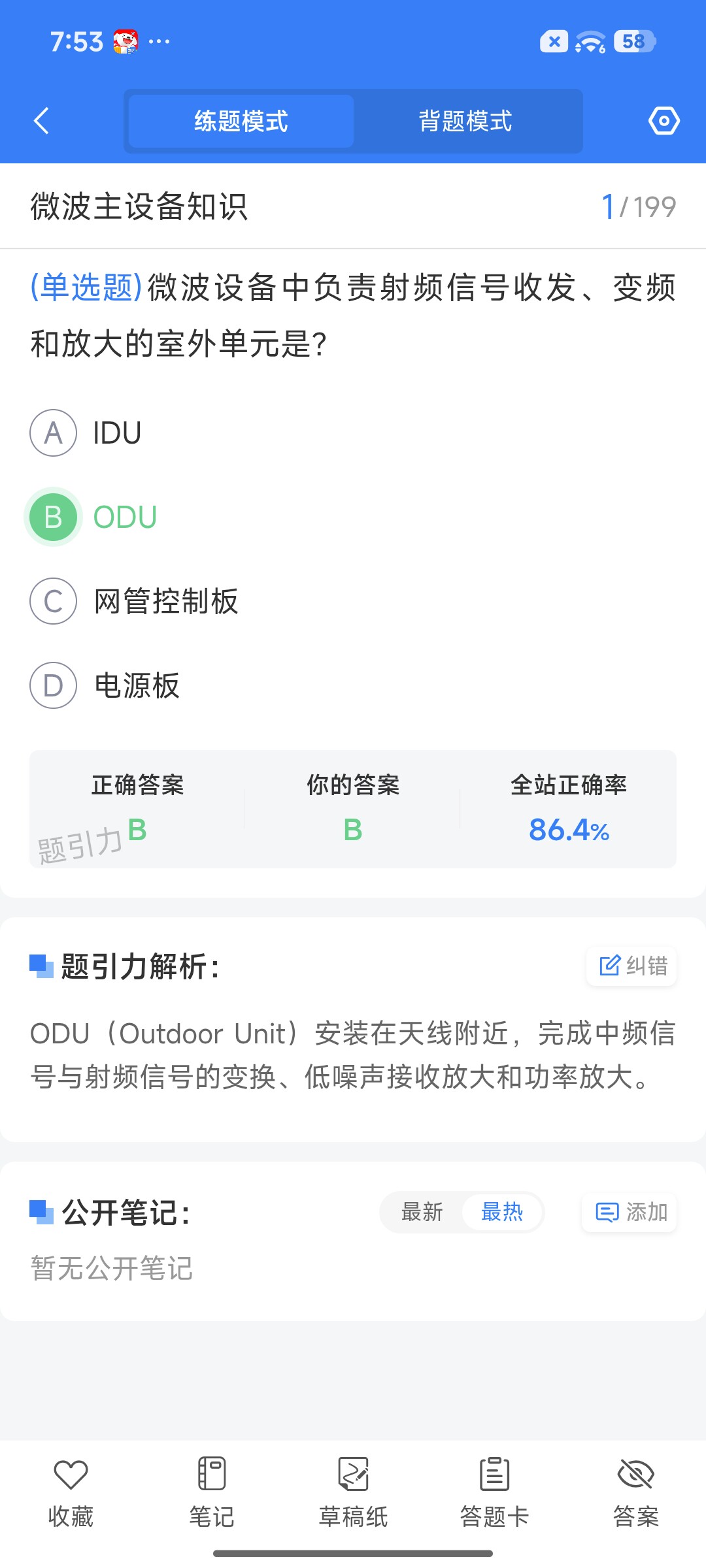The image size is (706, 1568).
Task: Choose option D 电源板
Action: tap(105, 685)
